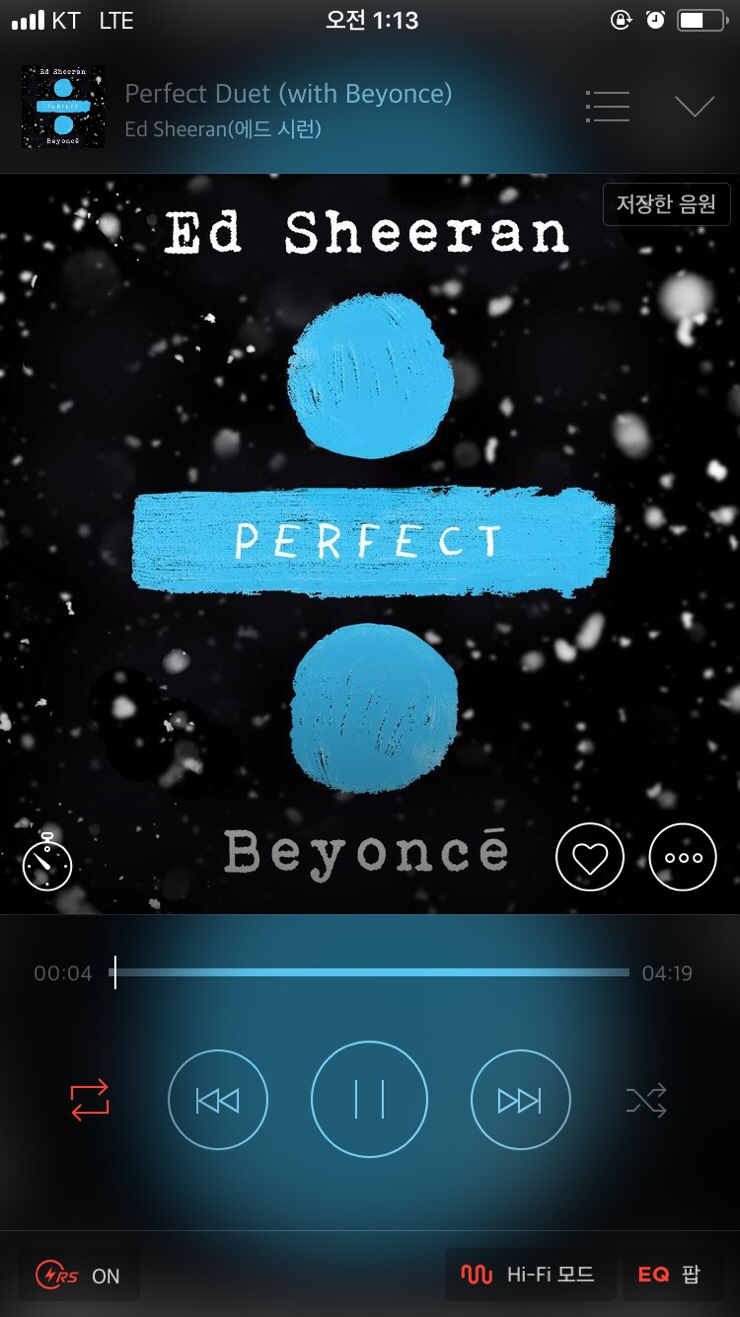Tap the small album thumbnail at top
The image size is (740, 1317).
[63, 106]
